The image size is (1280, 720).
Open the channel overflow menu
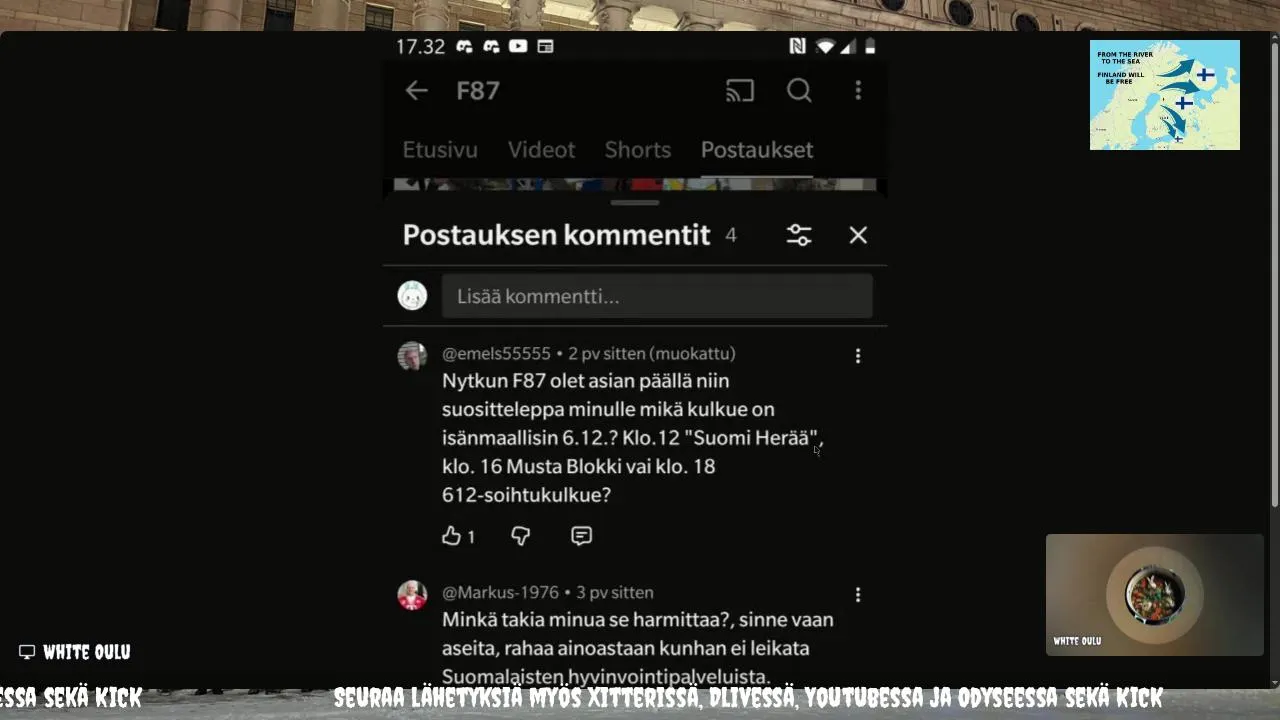pyautogui.click(x=858, y=91)
